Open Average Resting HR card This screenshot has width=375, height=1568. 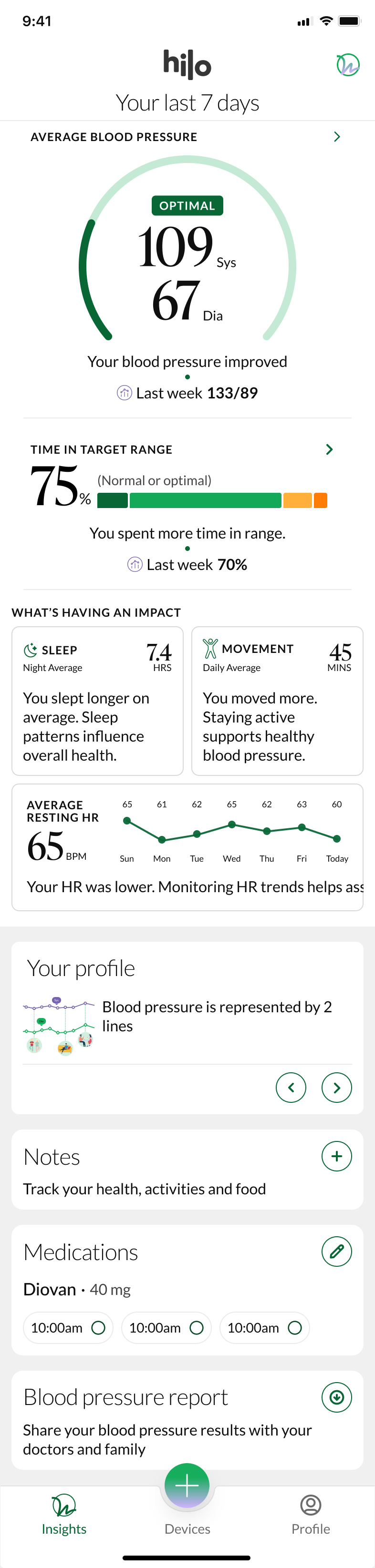(x=187, y=847)
